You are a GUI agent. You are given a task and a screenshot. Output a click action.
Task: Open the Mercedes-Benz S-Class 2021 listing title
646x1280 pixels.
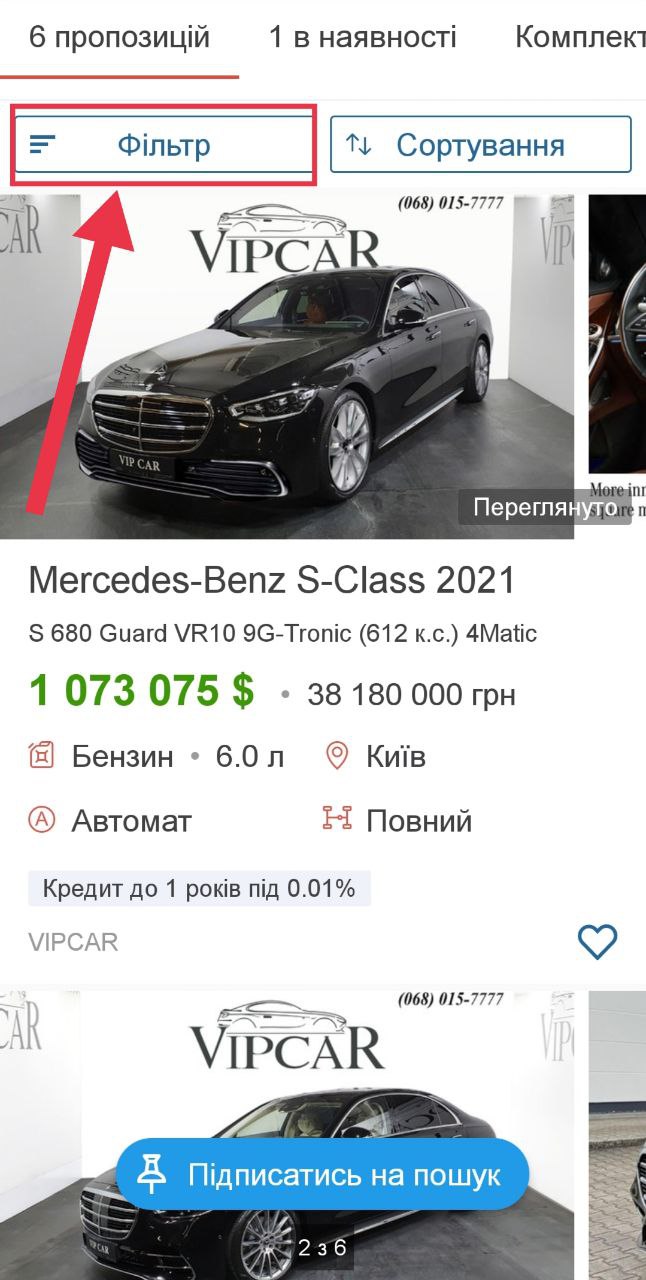pos(272,580)
